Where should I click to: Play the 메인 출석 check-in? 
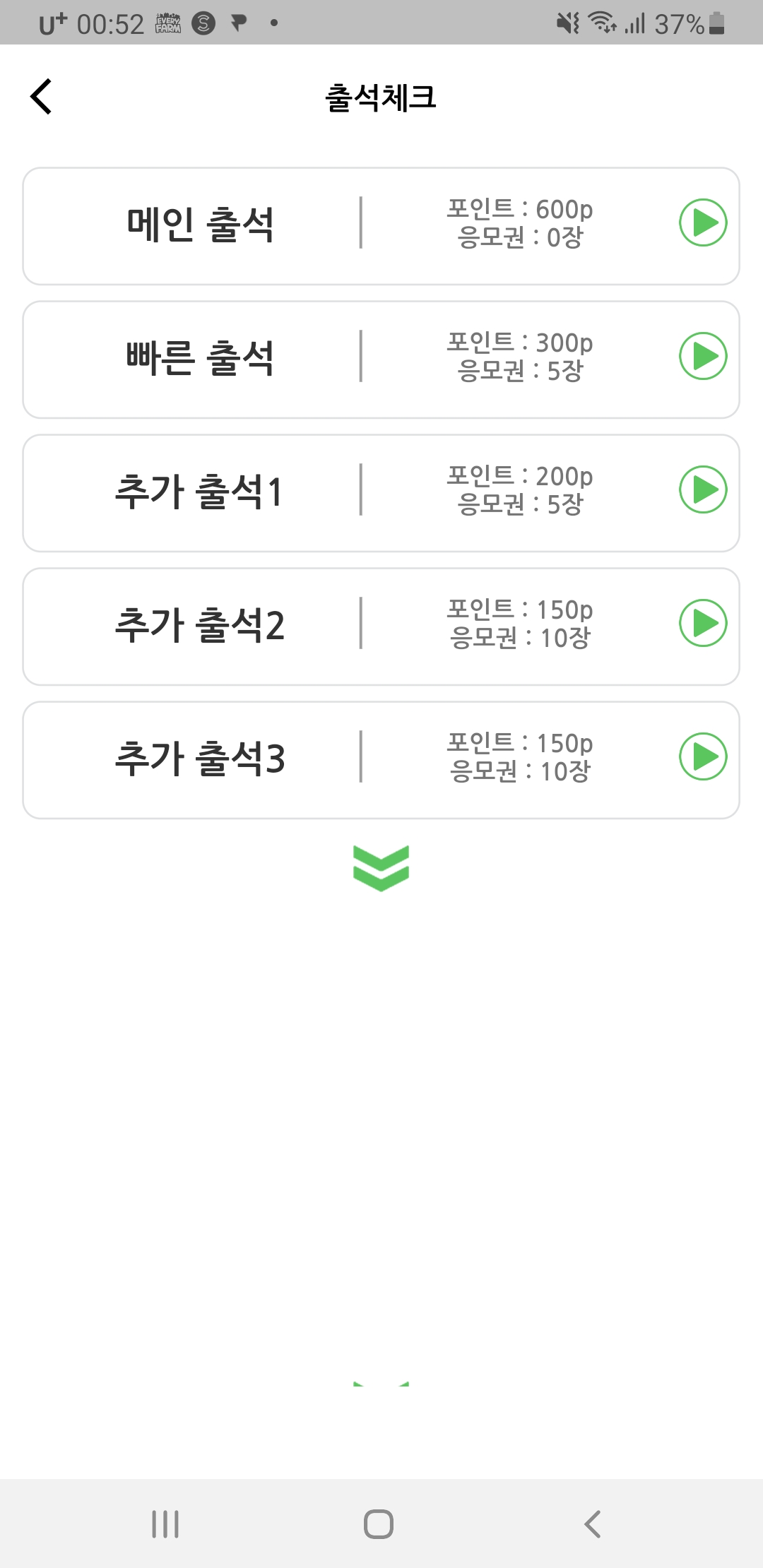703,222
